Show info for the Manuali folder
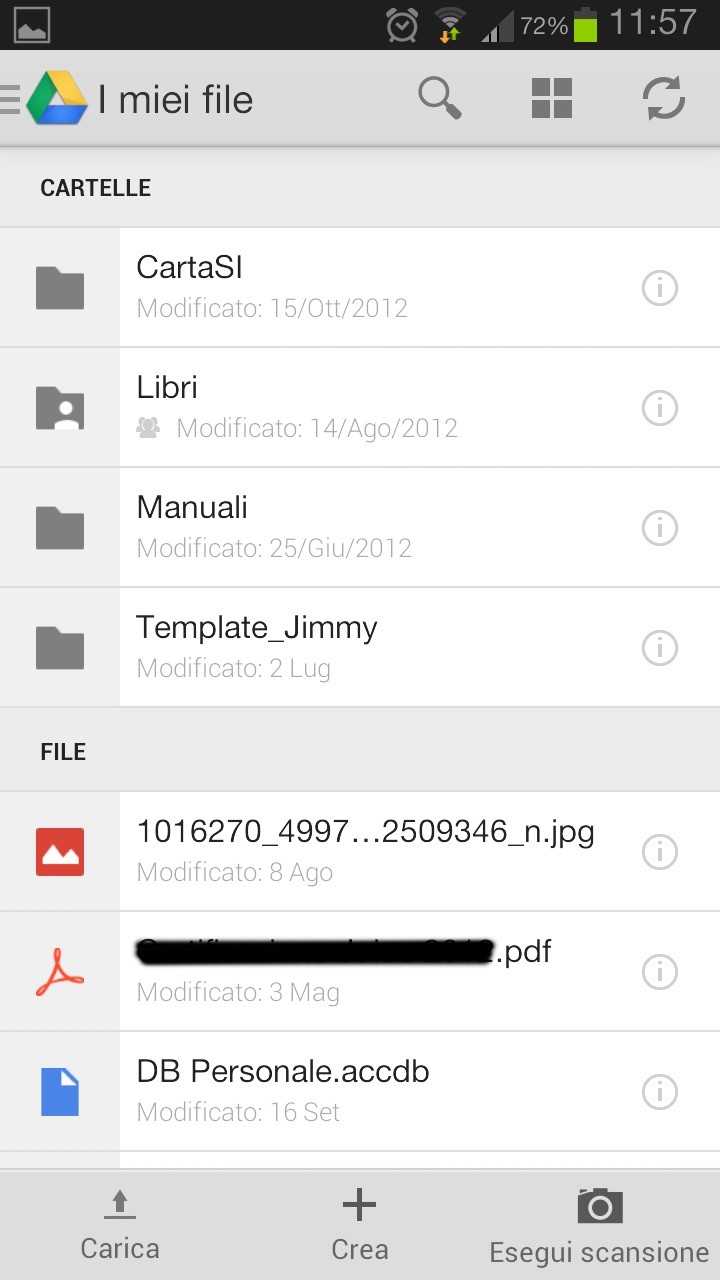 tap(659, 528)
